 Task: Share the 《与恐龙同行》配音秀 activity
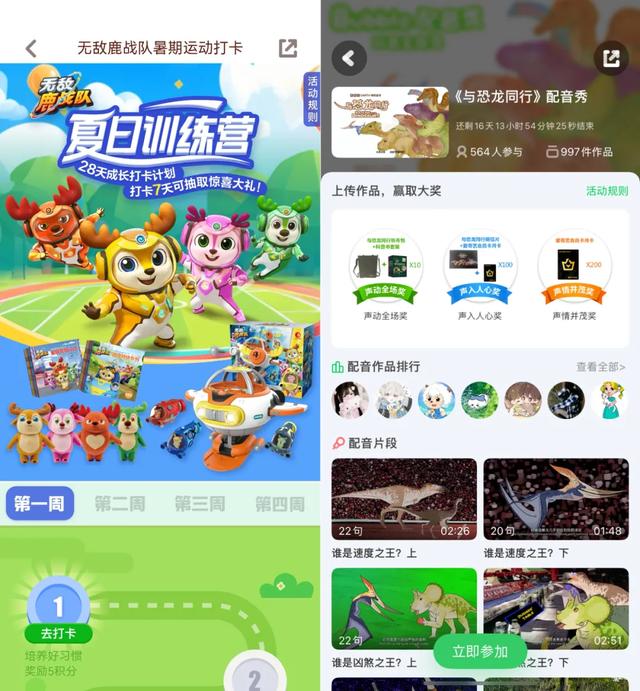[x=611, y=58]
